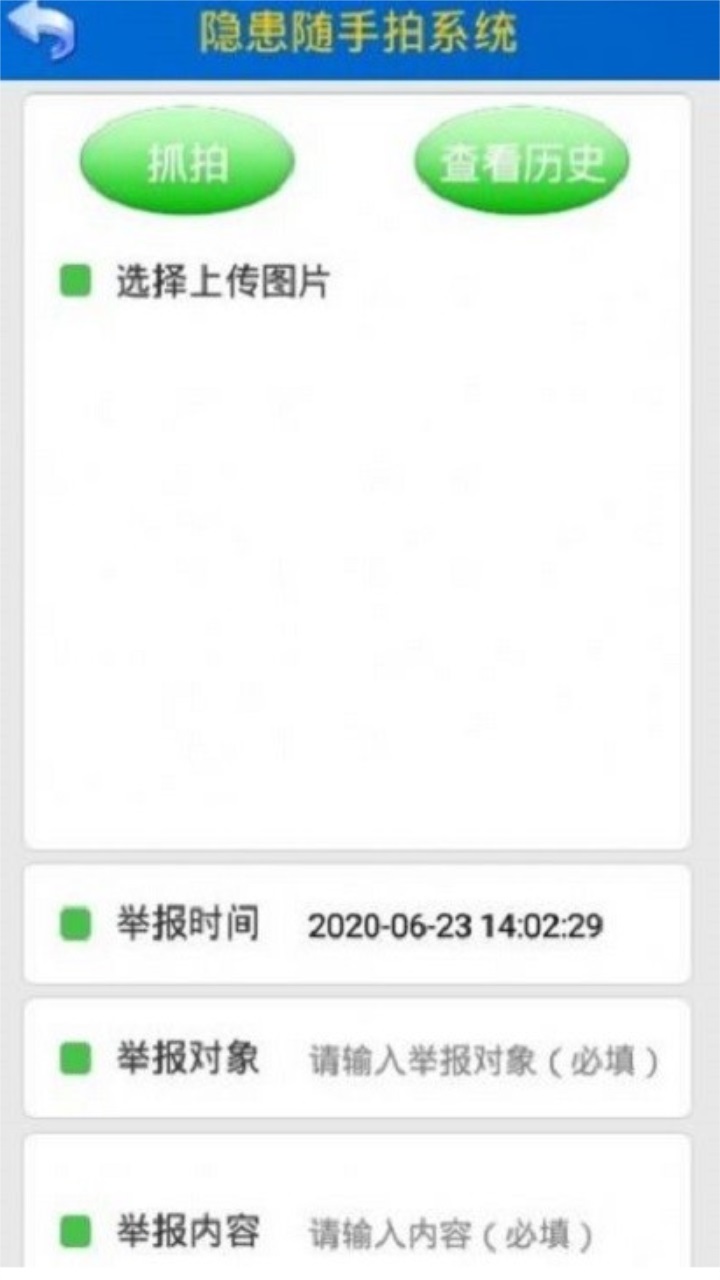Edit the 举报时间 date and time
This screenshot has height=1280, width=720.
455,926
